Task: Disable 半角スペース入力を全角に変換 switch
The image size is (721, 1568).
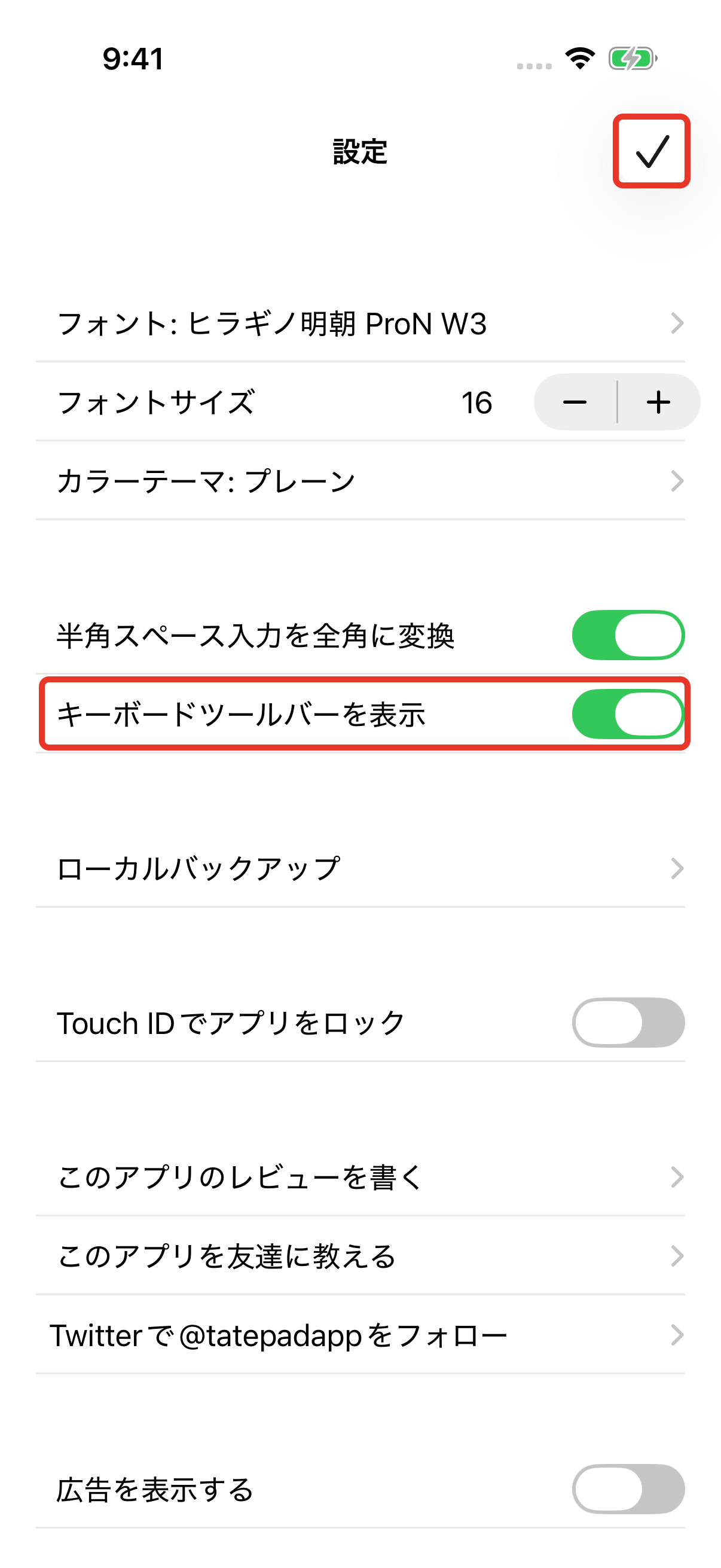Action: 628,635
